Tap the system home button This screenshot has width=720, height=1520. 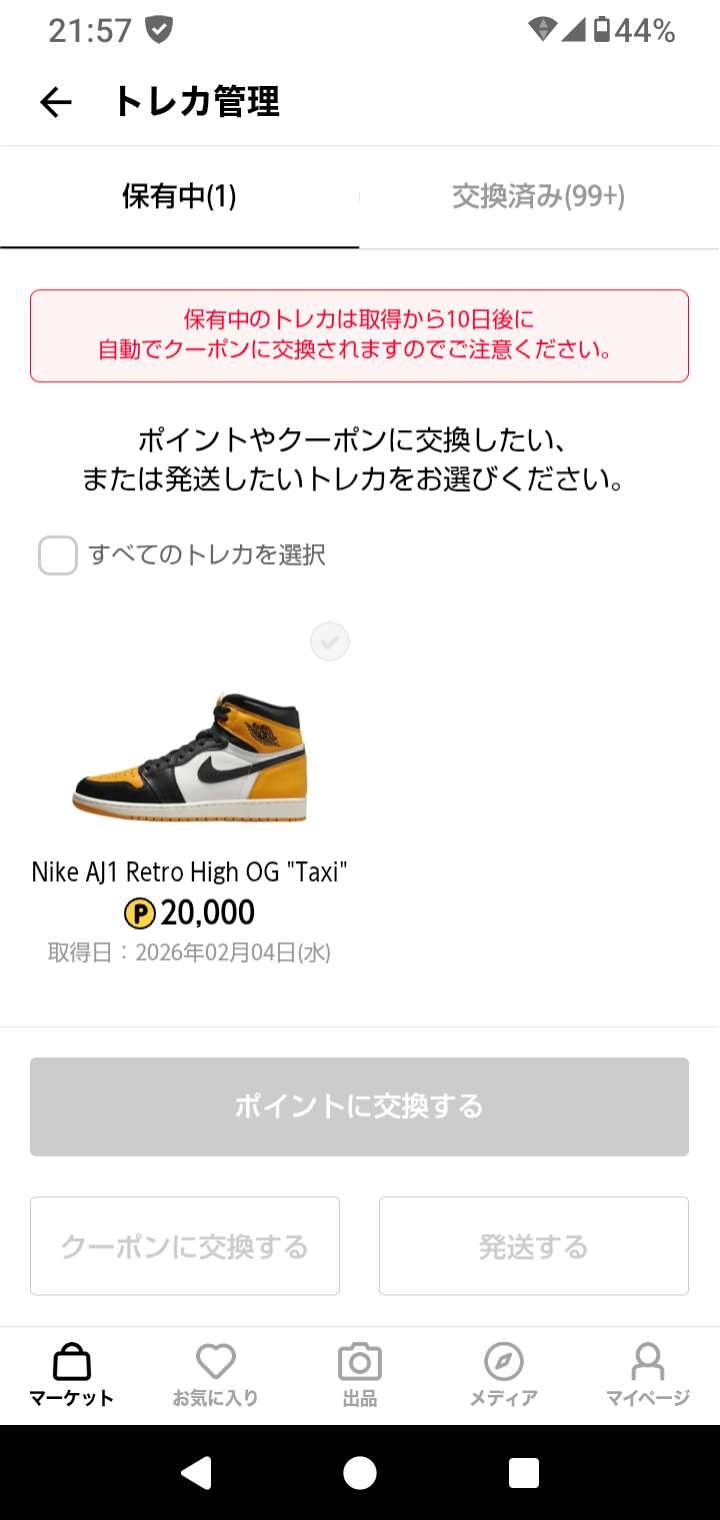(x=360, y=1472)
